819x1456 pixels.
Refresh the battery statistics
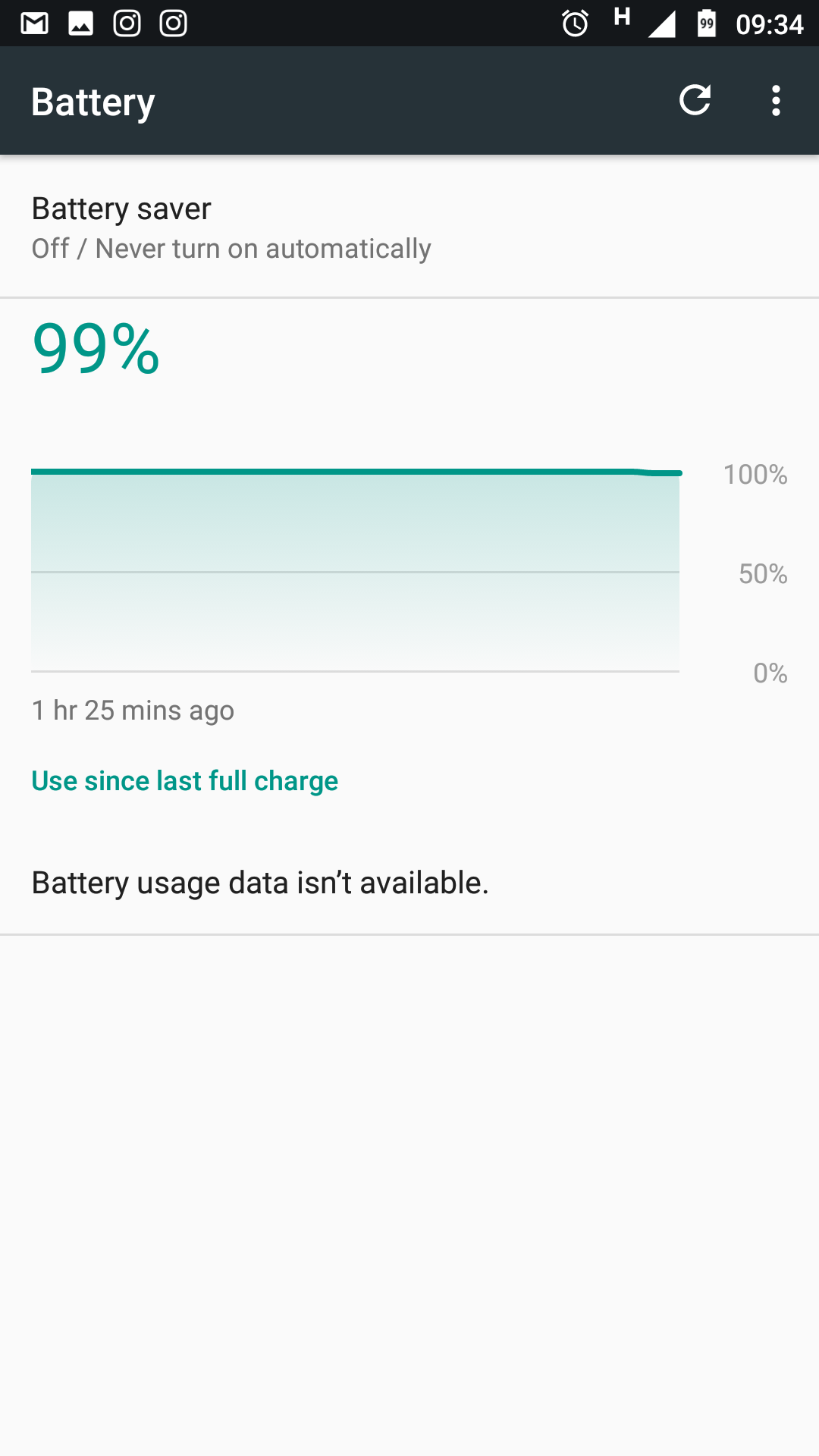tap(696, 99)
